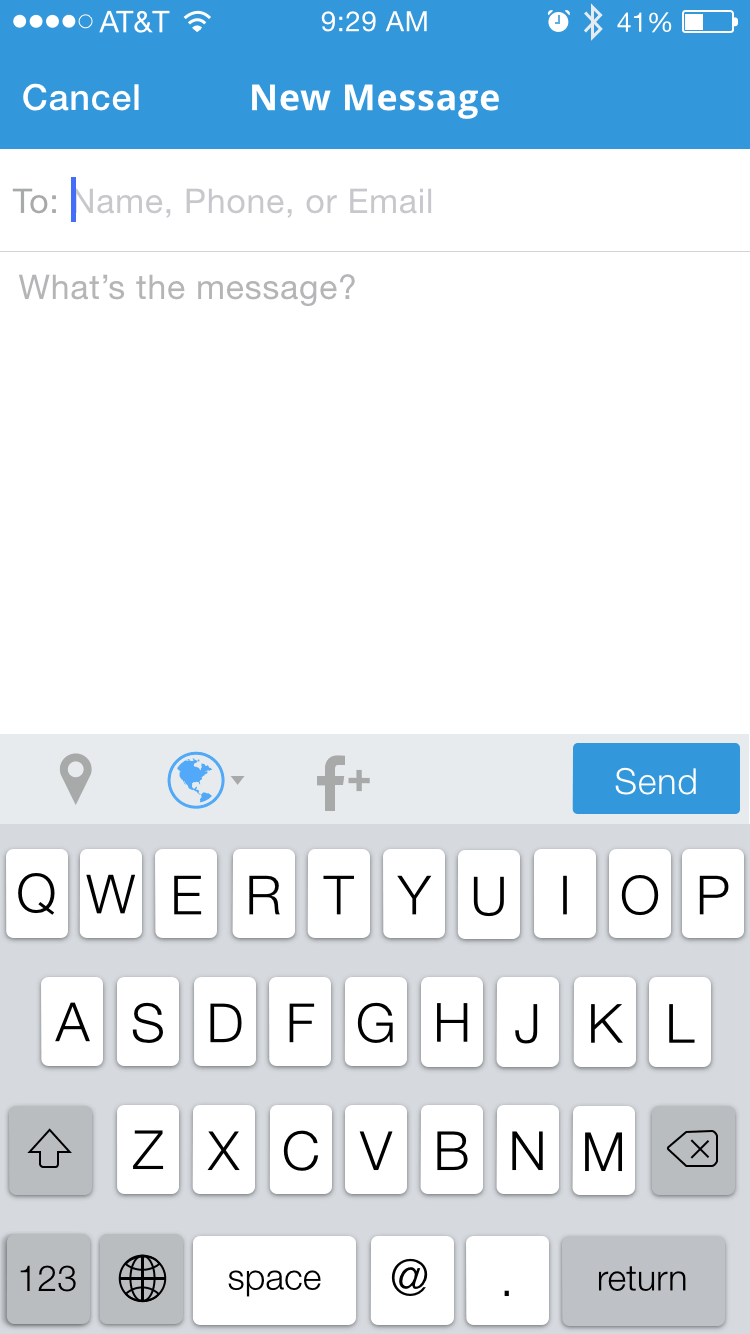Hit the backspace key
Image resolution: width=750 pixels, height=1334 pixels.
point(693,1150)
